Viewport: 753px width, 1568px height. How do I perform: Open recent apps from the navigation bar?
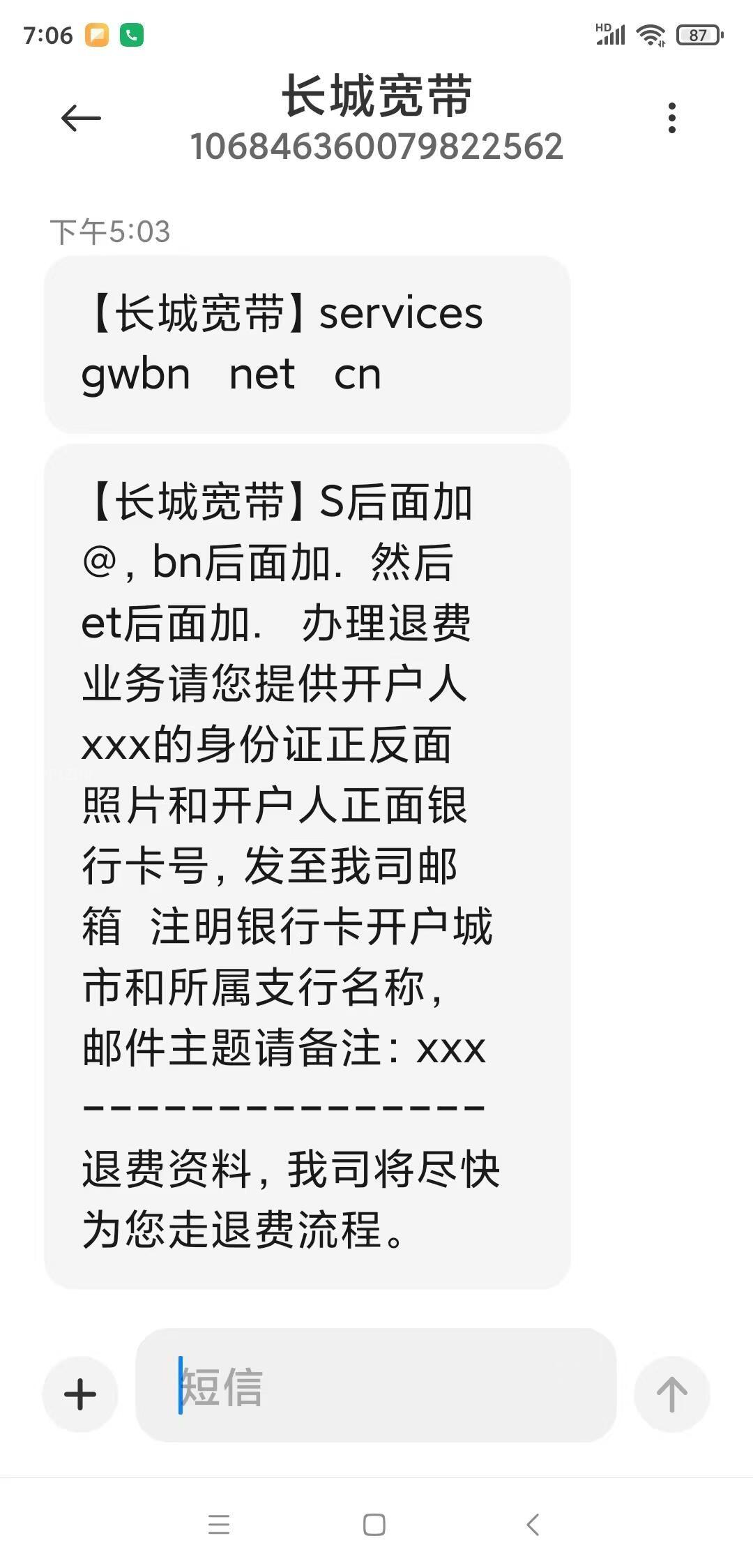click(x=219, y=1525)
